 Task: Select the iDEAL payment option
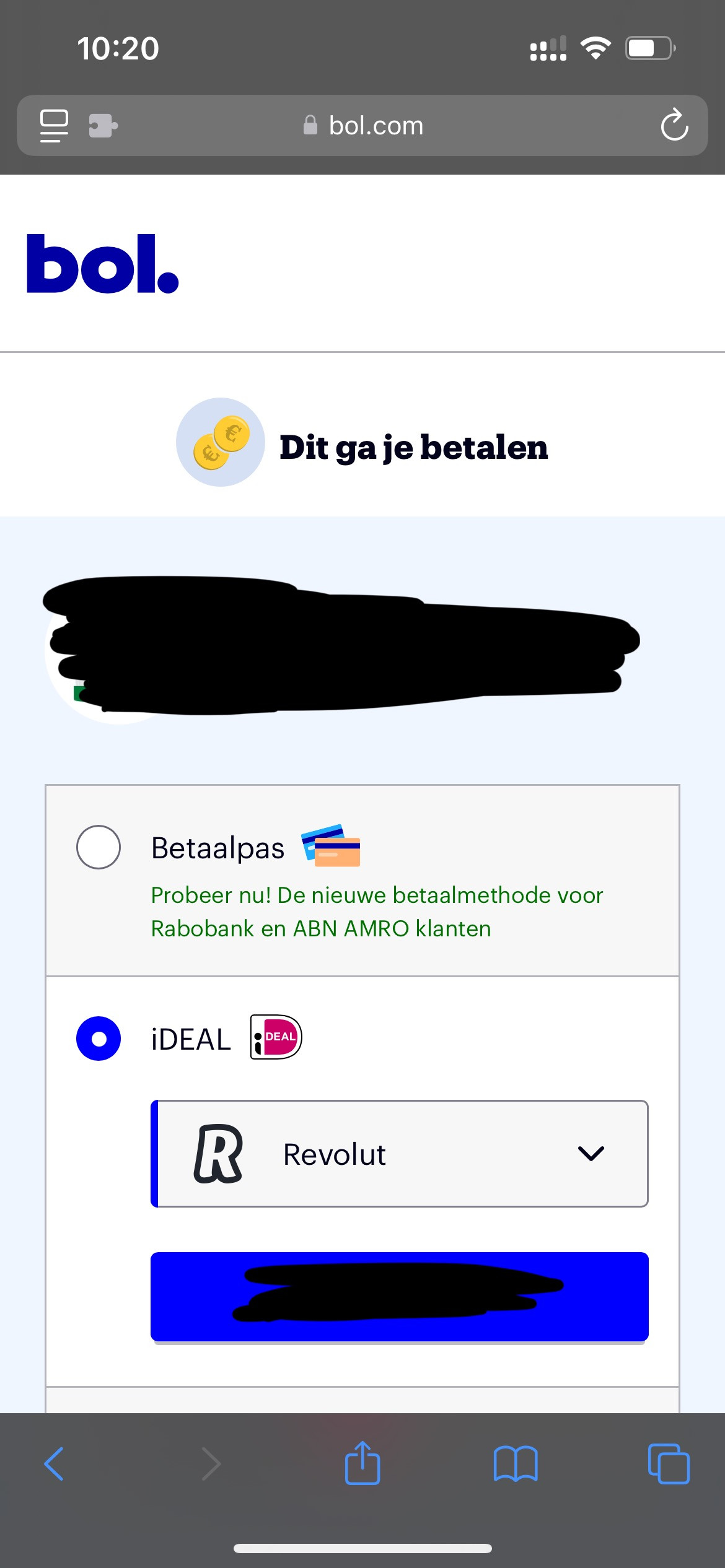pyautogui.click(x=99, y=1039)
